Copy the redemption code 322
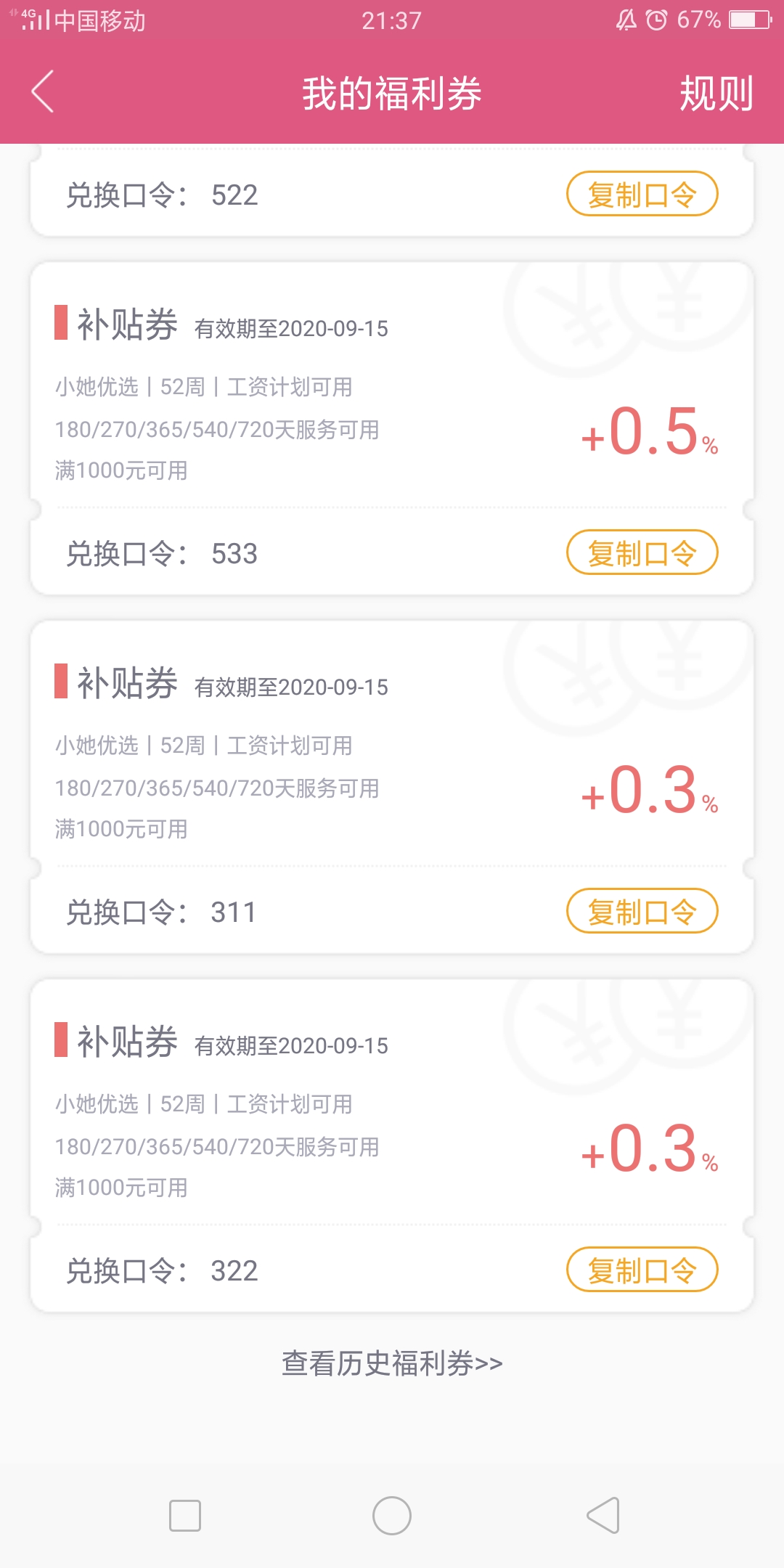Screen dimensions: 784x1568 click(x=642, y=1270)
